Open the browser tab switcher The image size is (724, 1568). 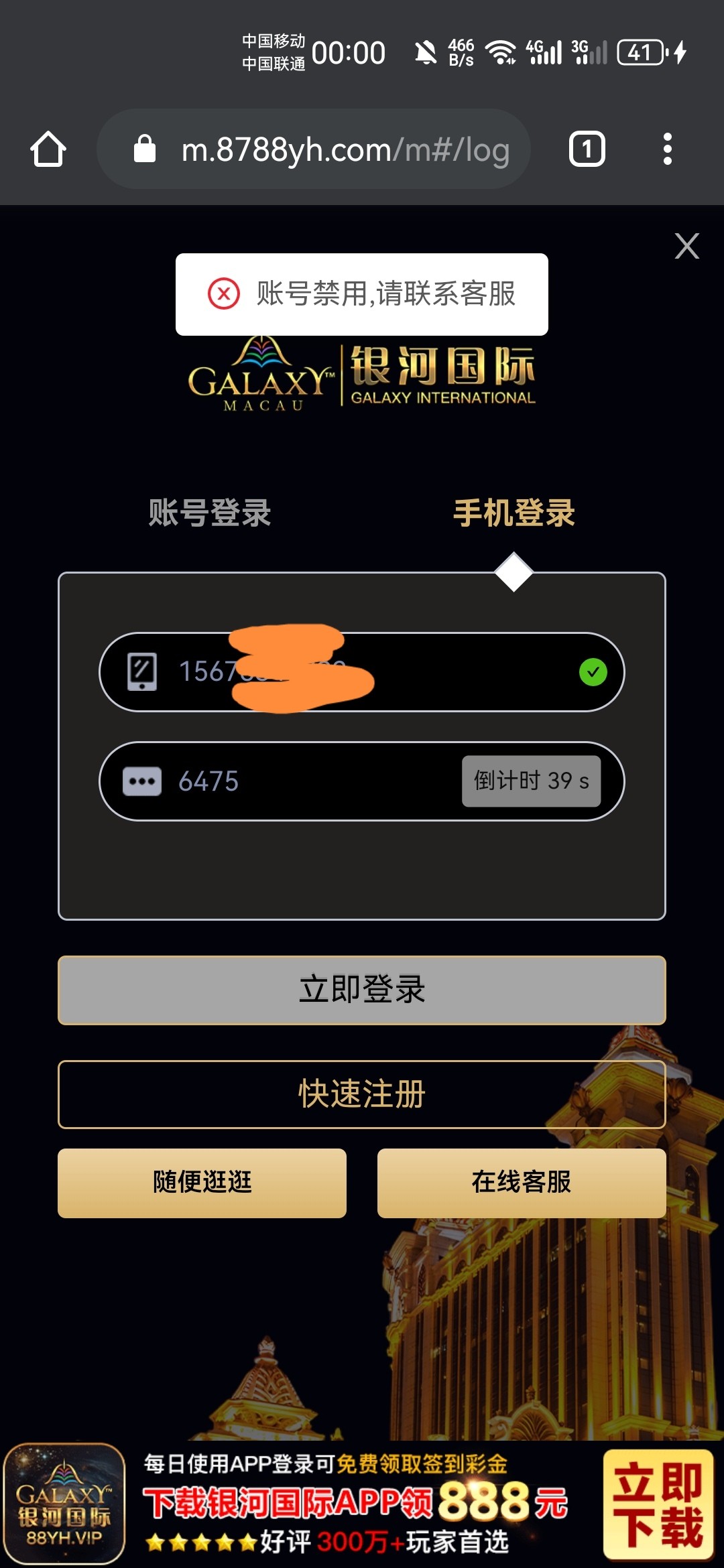(587, 149)
